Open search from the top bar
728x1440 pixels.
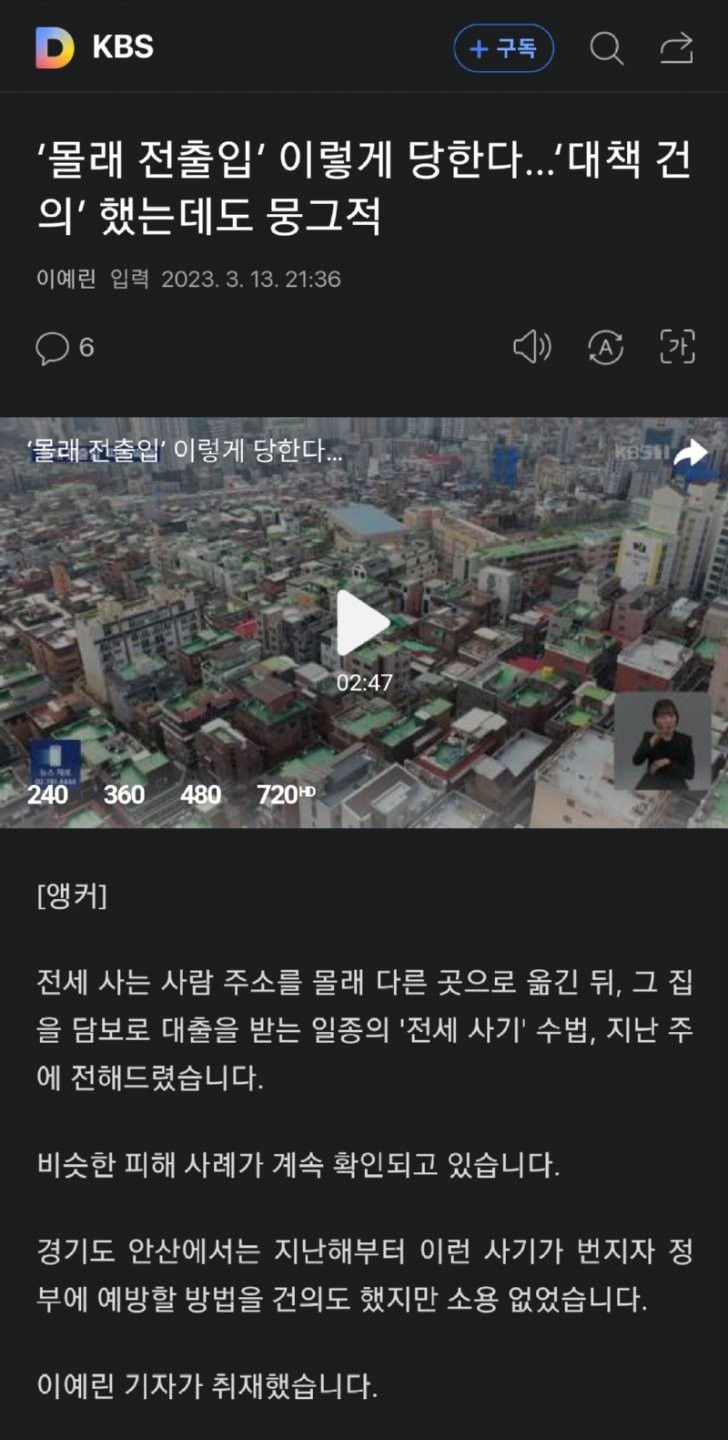[x=606, y=48]
